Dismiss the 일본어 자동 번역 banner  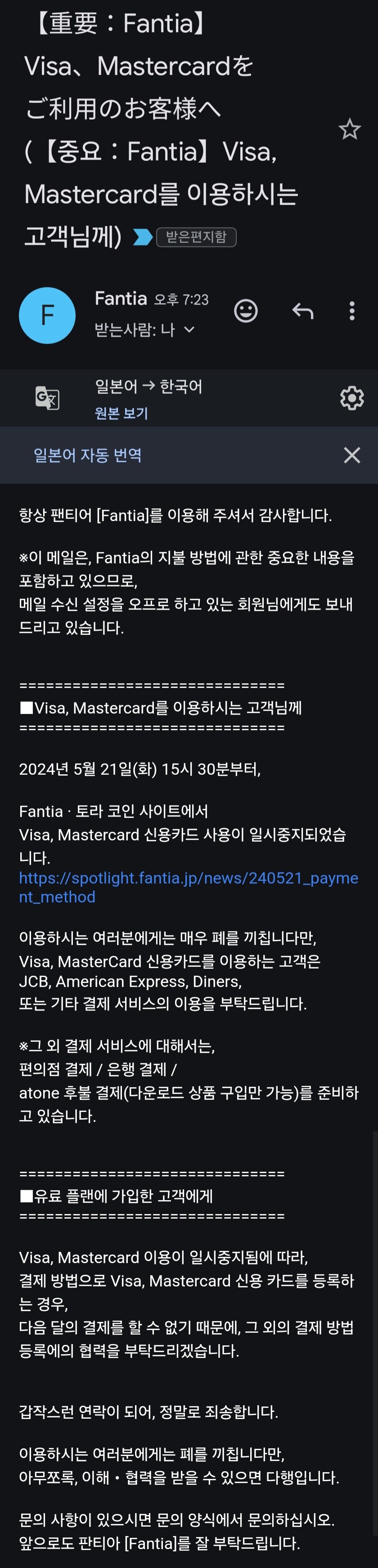tap(352, 456)
